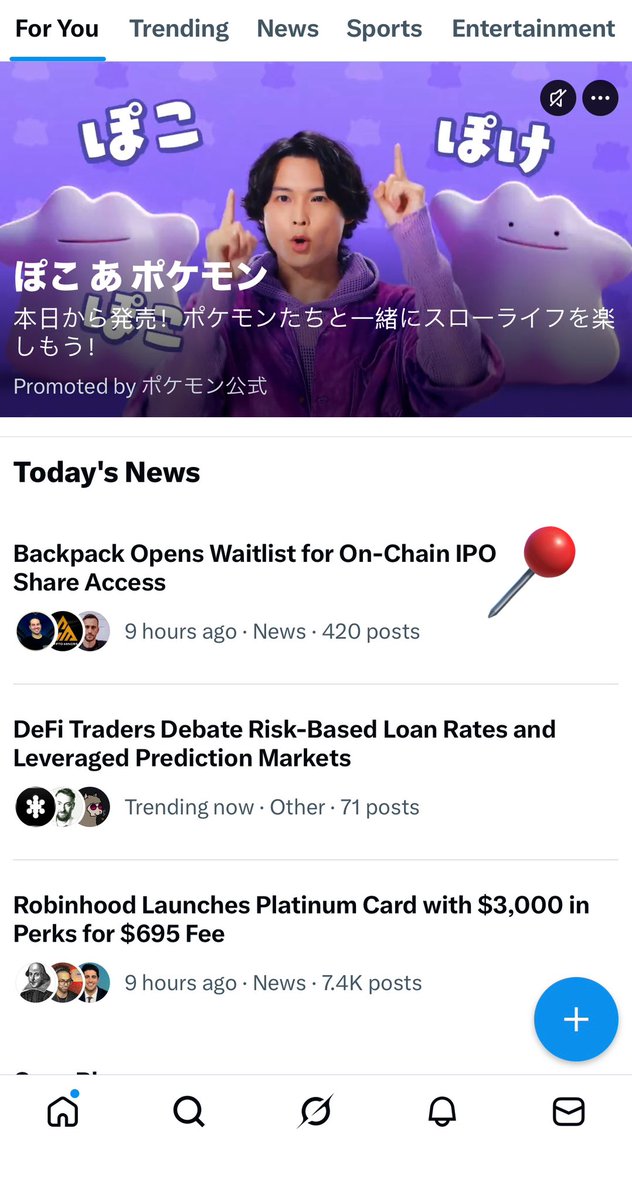
Task: Select the For You tab
Action: pyautogui.click(x=57, y=29)
